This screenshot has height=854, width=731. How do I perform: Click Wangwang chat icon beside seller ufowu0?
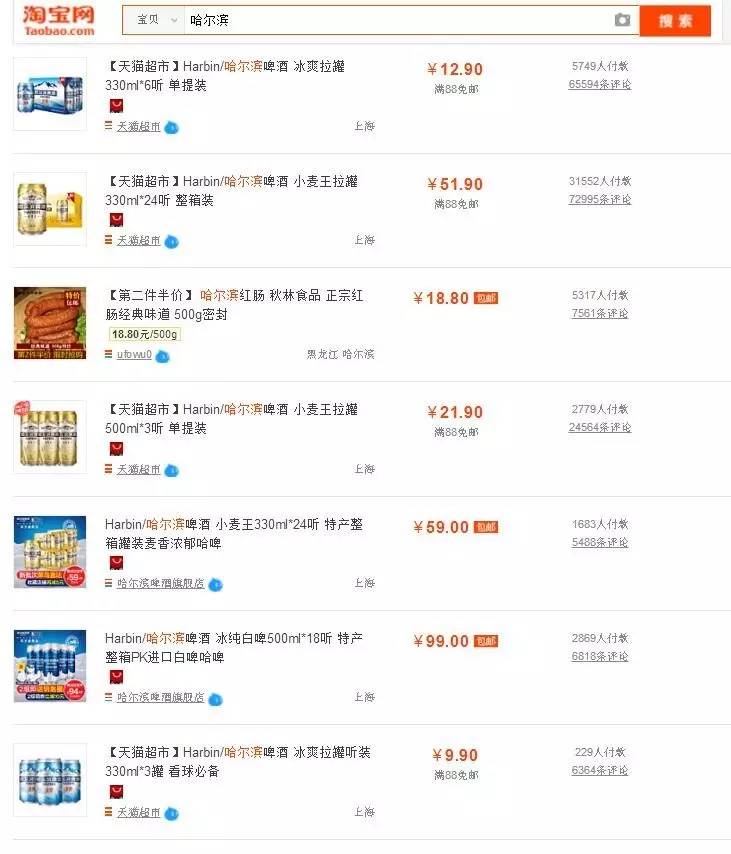click(x=163, y=357)
